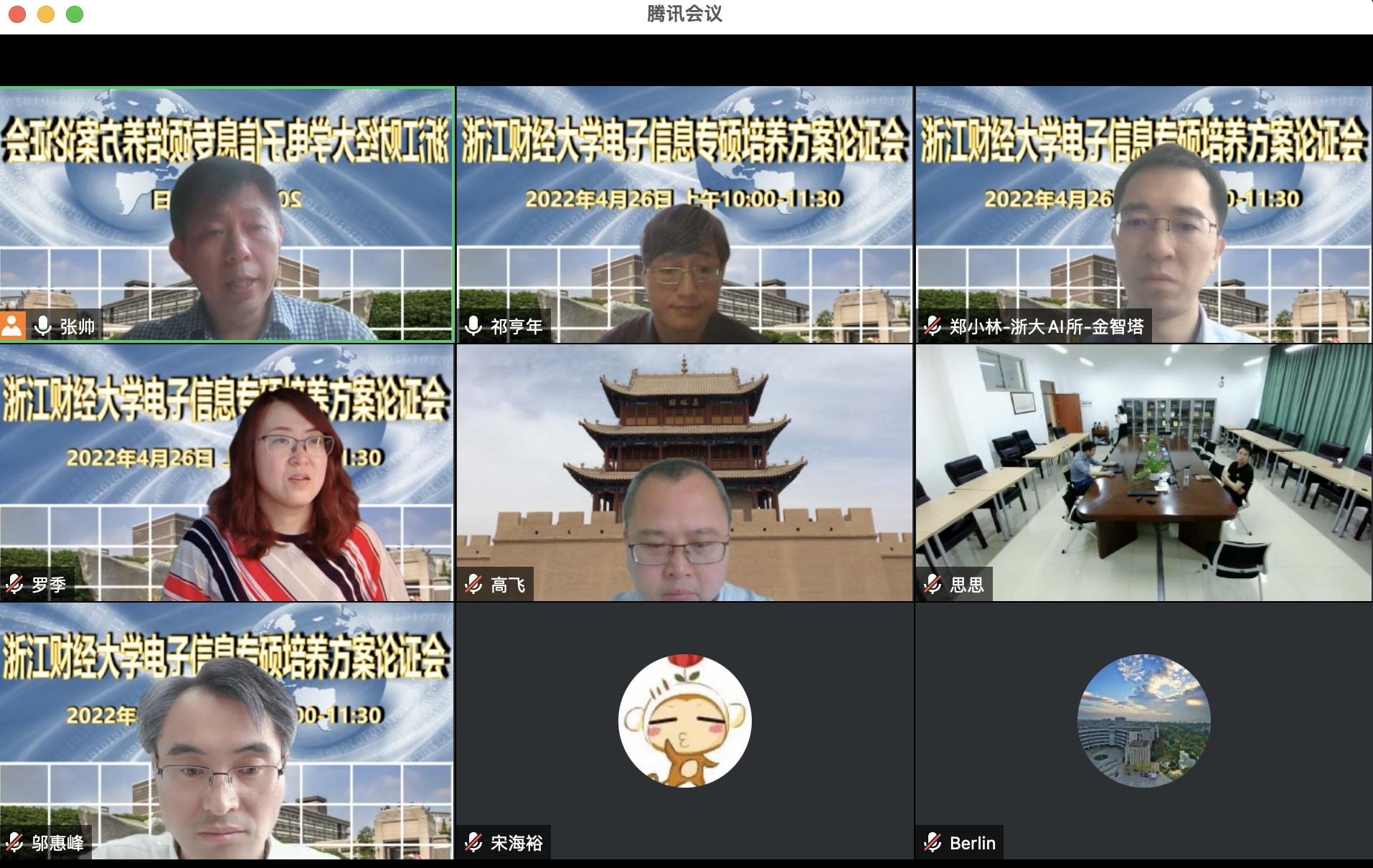The image size is (1373, 868).
Task: Select the 郑小林-浙大AI所-金智塔 video tile
Action: (1143, 214)
